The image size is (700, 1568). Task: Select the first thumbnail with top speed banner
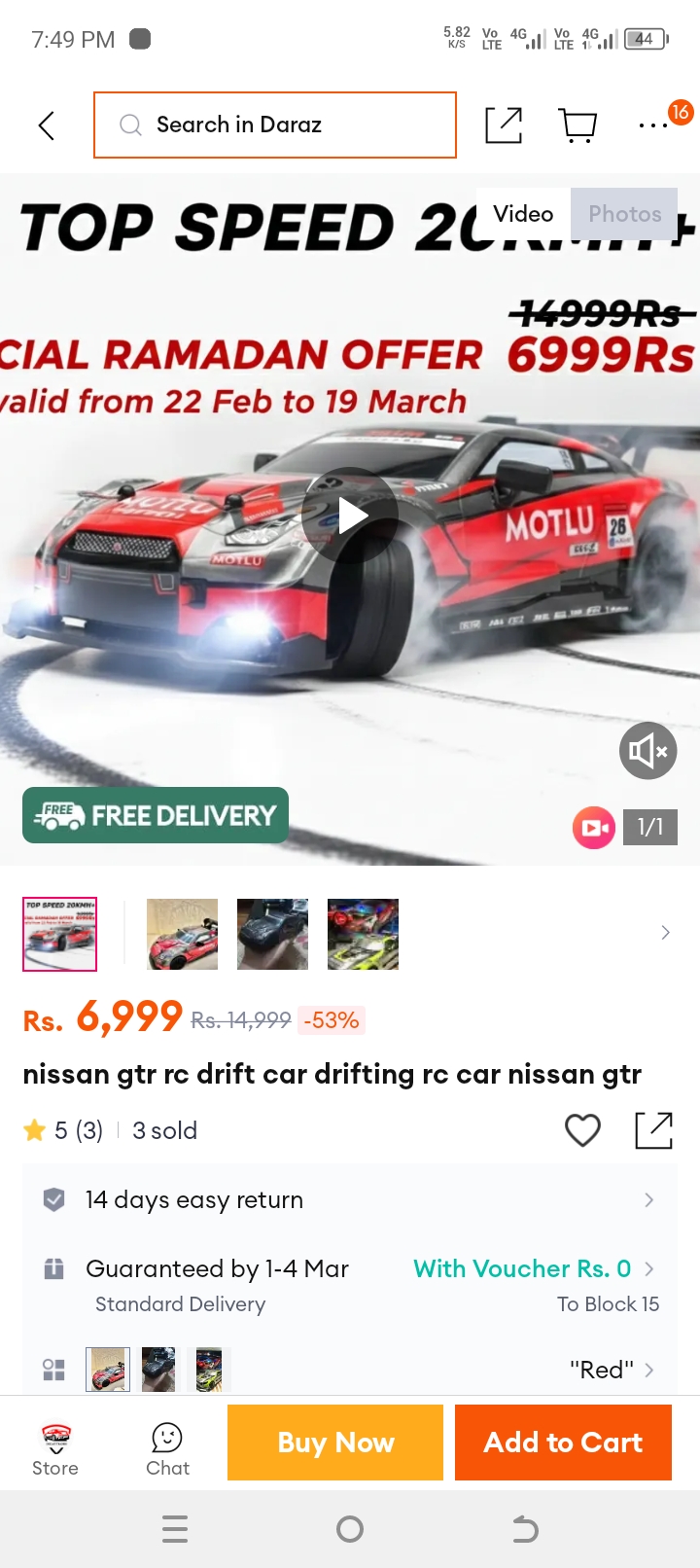[60, 934]
